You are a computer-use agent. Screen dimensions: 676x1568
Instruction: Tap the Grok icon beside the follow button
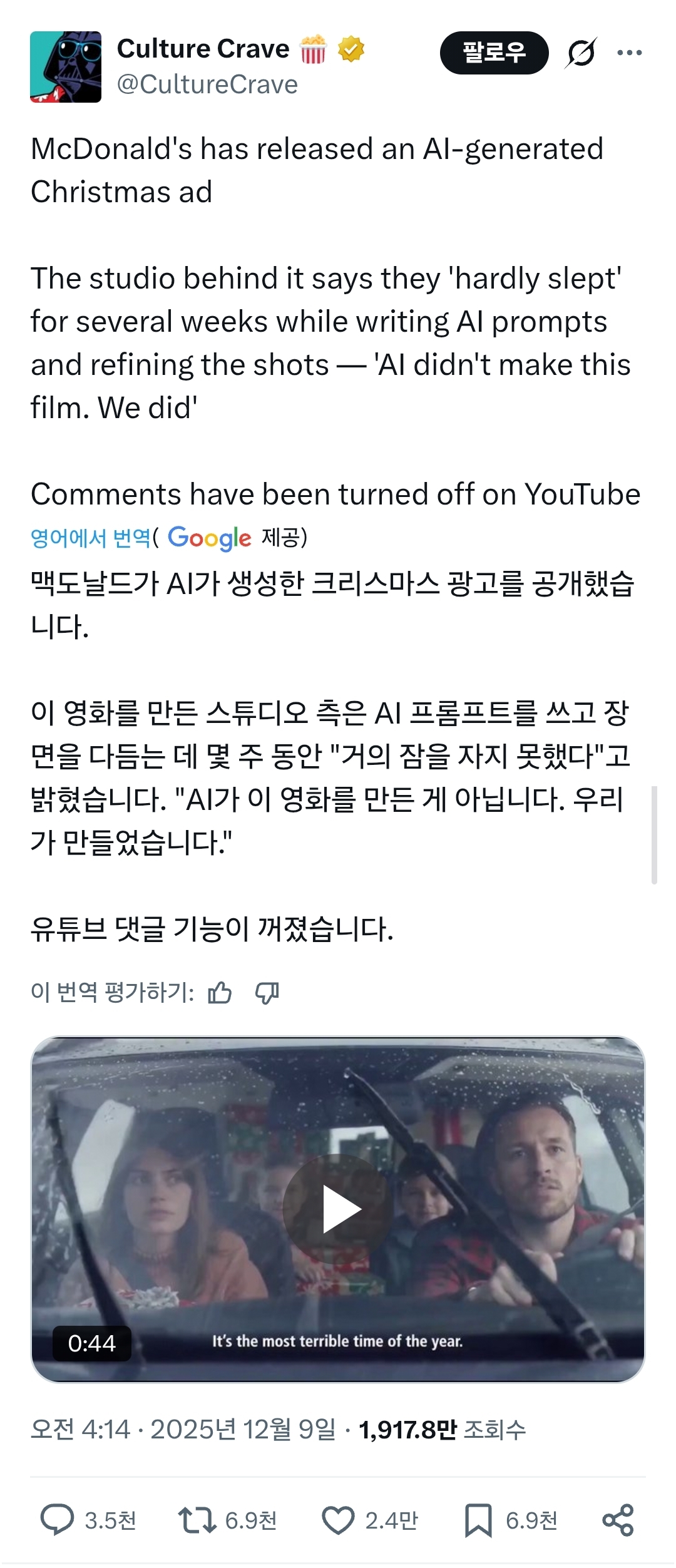pos(581,53)
